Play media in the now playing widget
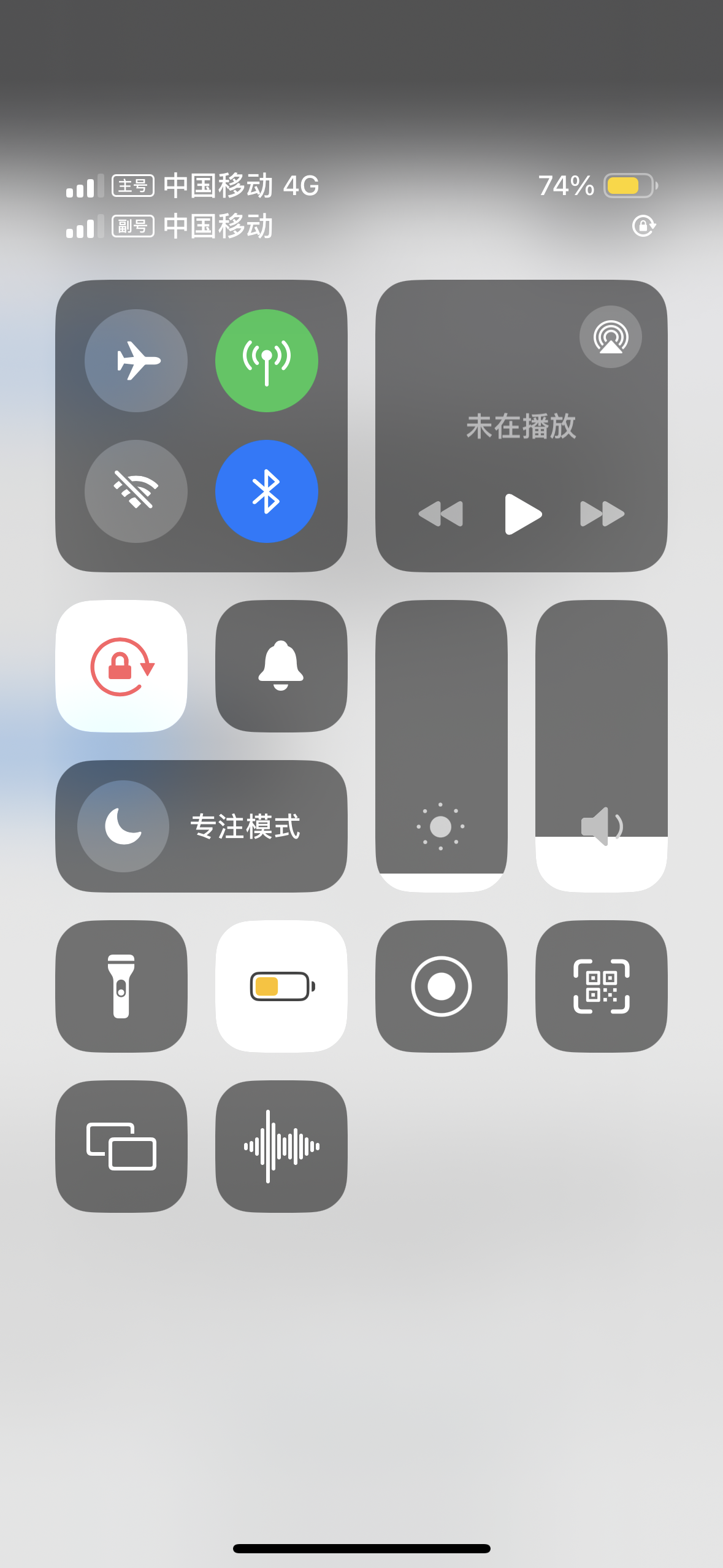This screenshot has width=723, height=1568. coord(522,514)
